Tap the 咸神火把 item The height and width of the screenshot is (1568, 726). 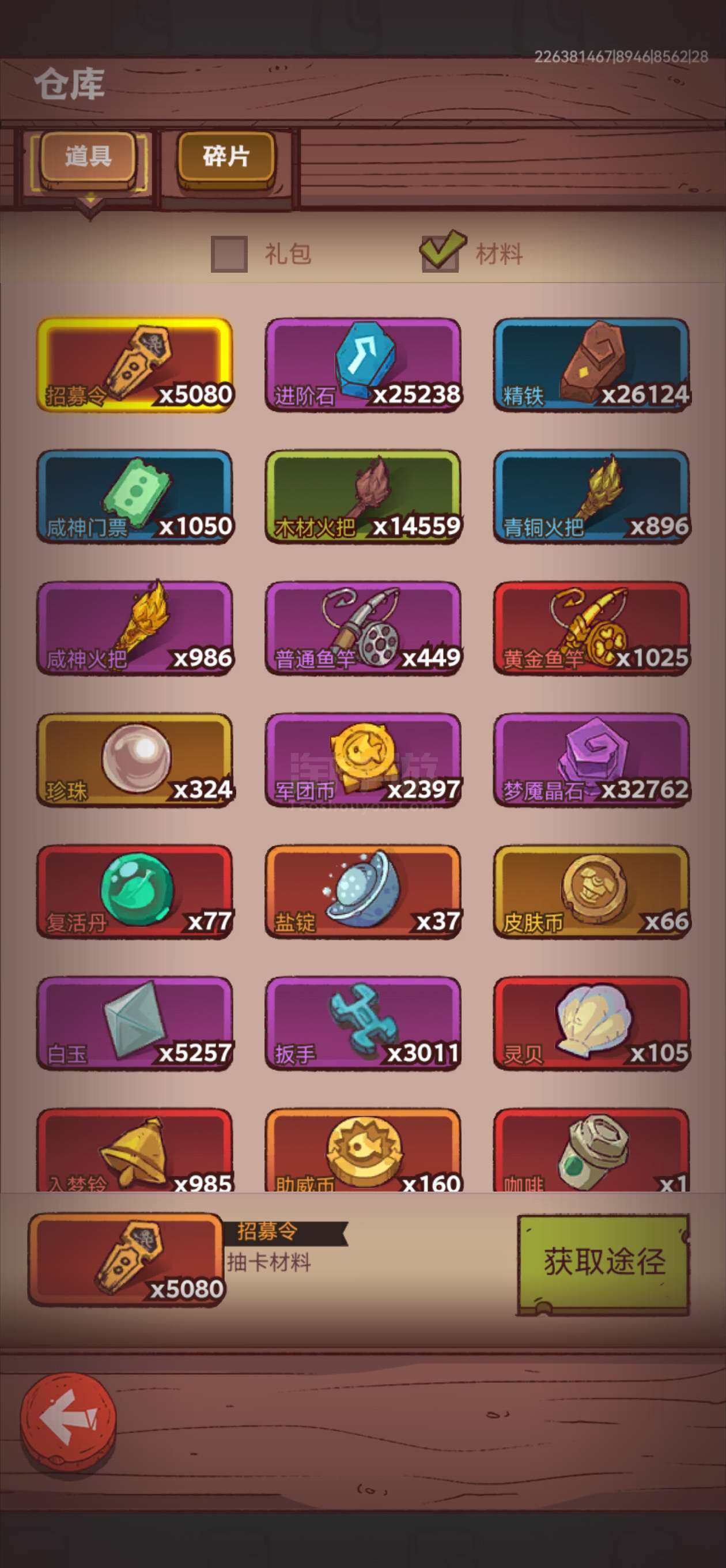(x=134, y=628)
